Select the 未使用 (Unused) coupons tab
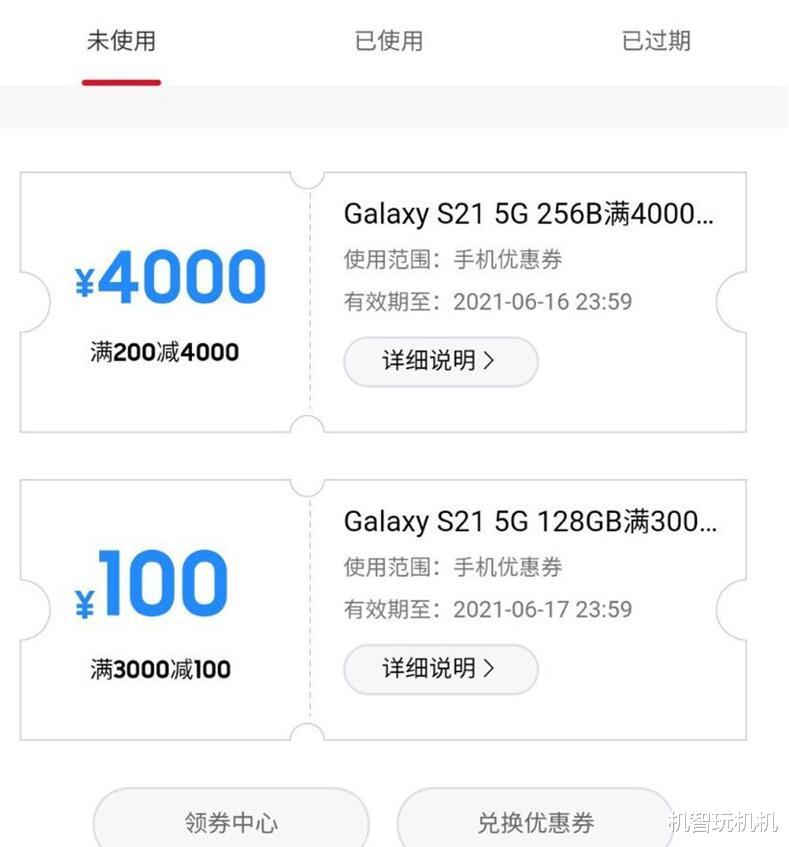The image size is (789, 847). pos(120,41)
